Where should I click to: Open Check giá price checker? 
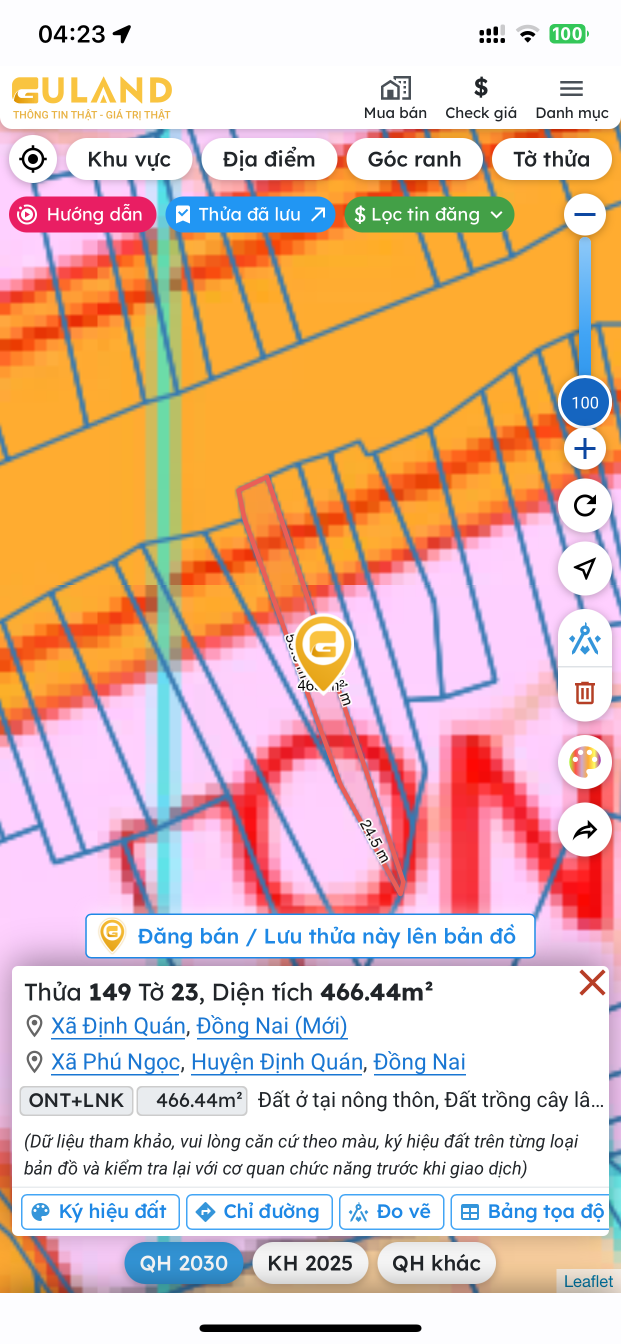click(481, 98)
